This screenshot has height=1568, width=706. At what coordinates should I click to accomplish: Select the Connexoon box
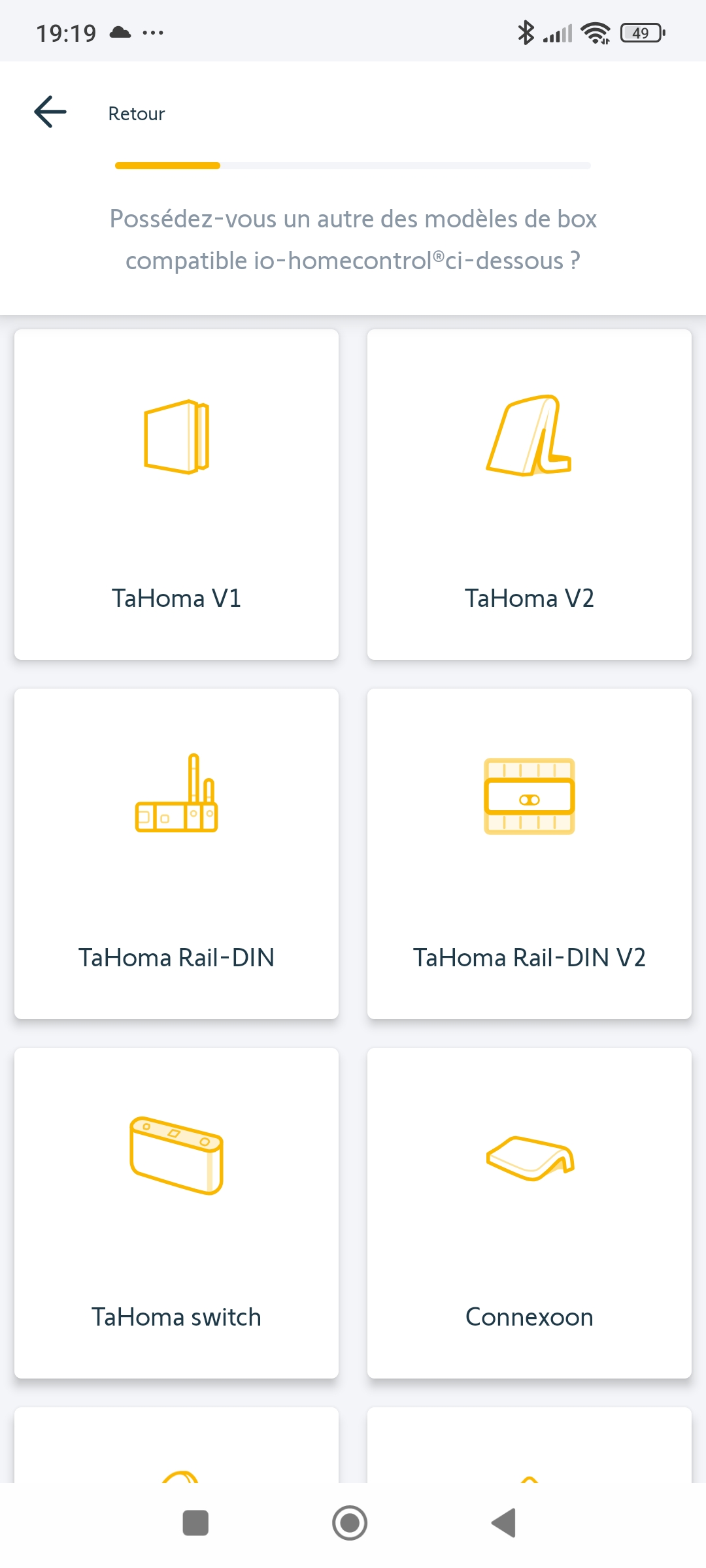pos(529,1213)
